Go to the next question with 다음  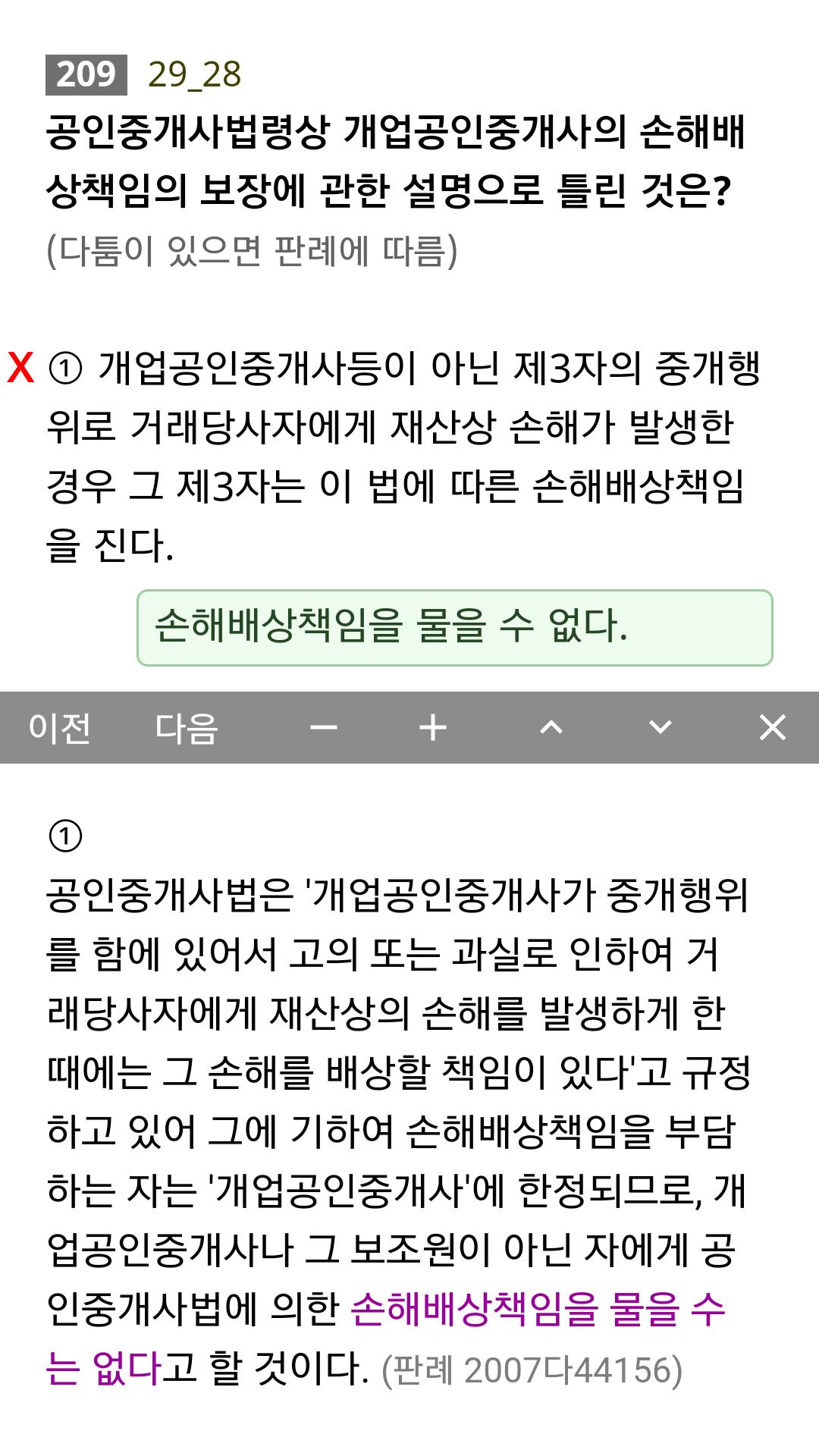coord(187,728)
